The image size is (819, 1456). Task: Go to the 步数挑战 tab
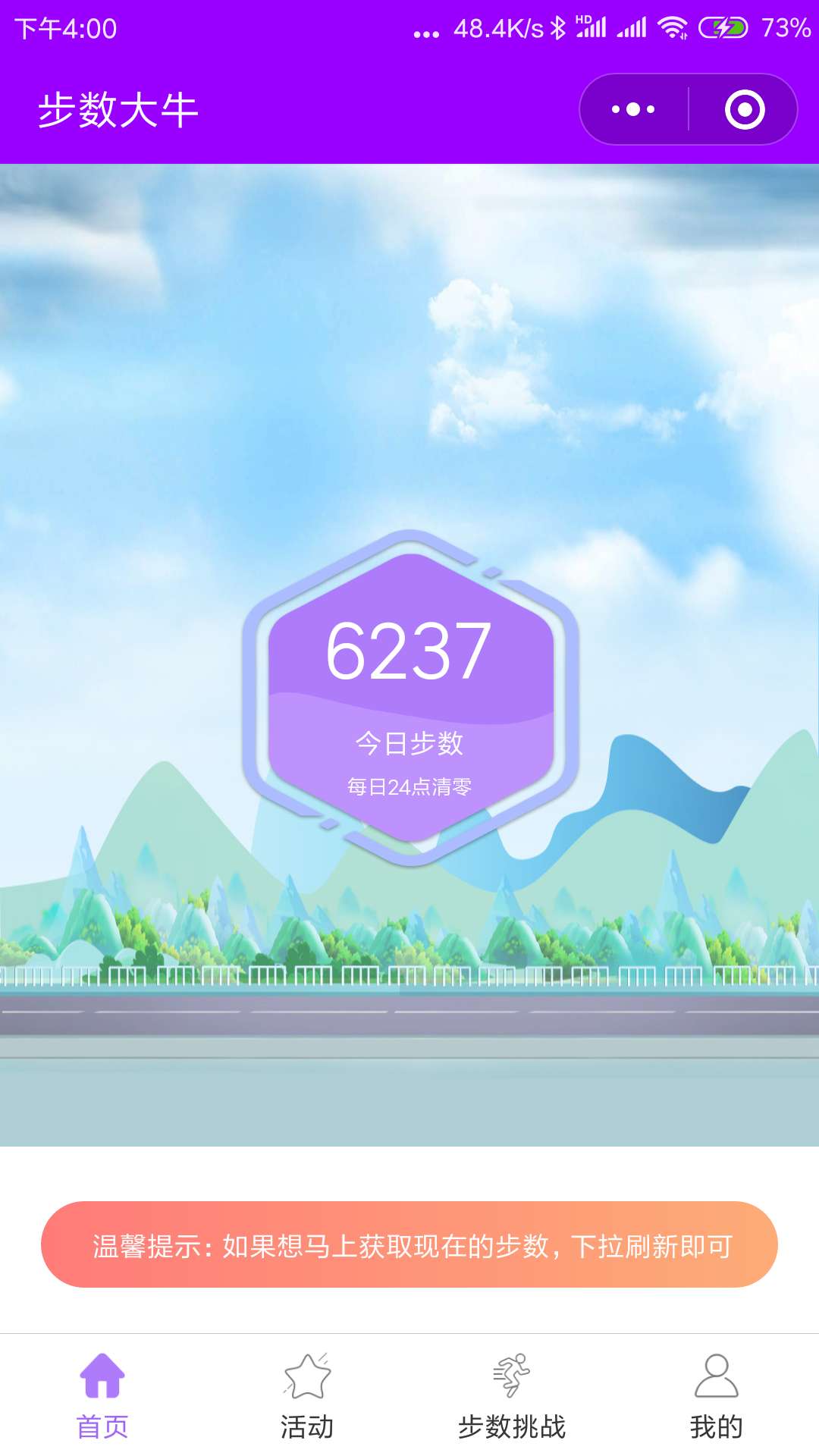click(512, 1395)
